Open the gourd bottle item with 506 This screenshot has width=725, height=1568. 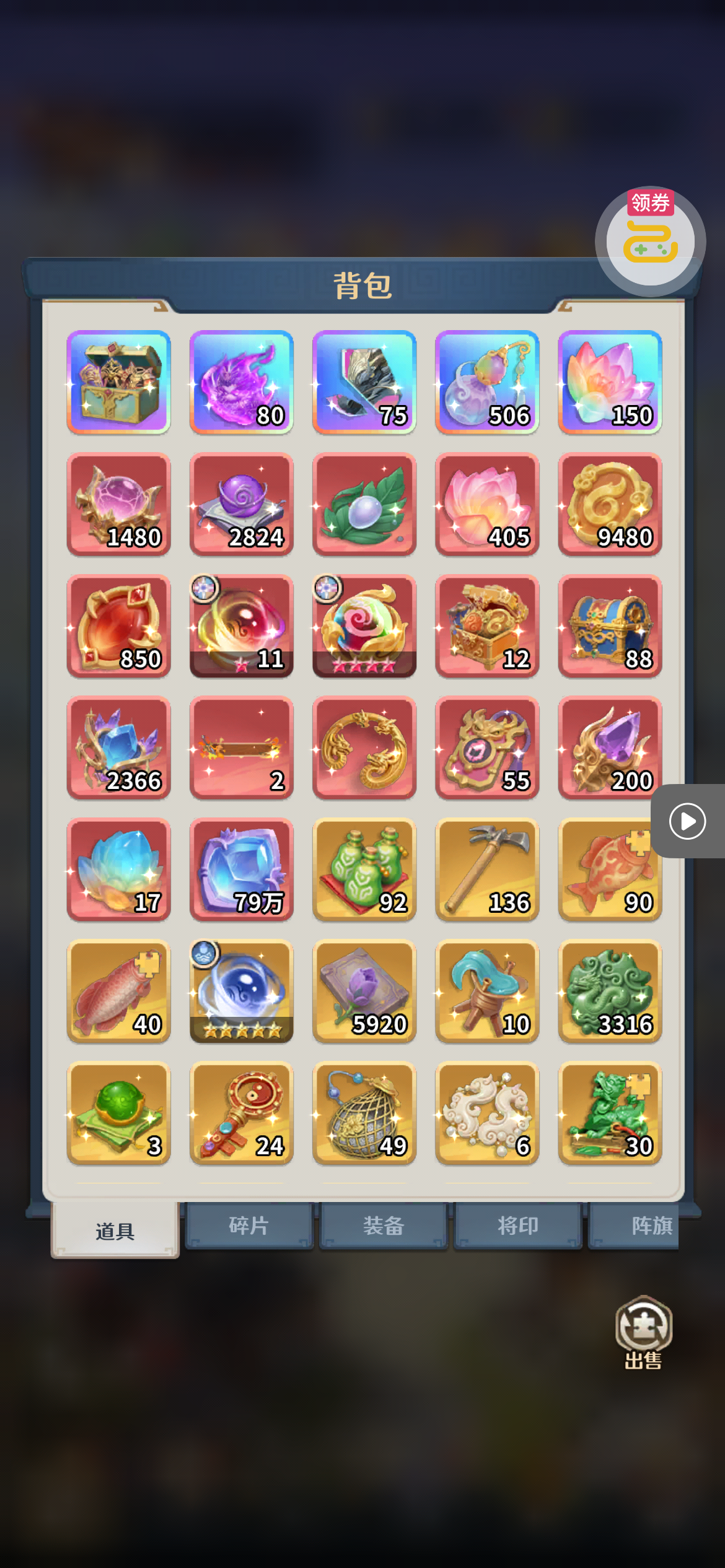pos(487,382)
